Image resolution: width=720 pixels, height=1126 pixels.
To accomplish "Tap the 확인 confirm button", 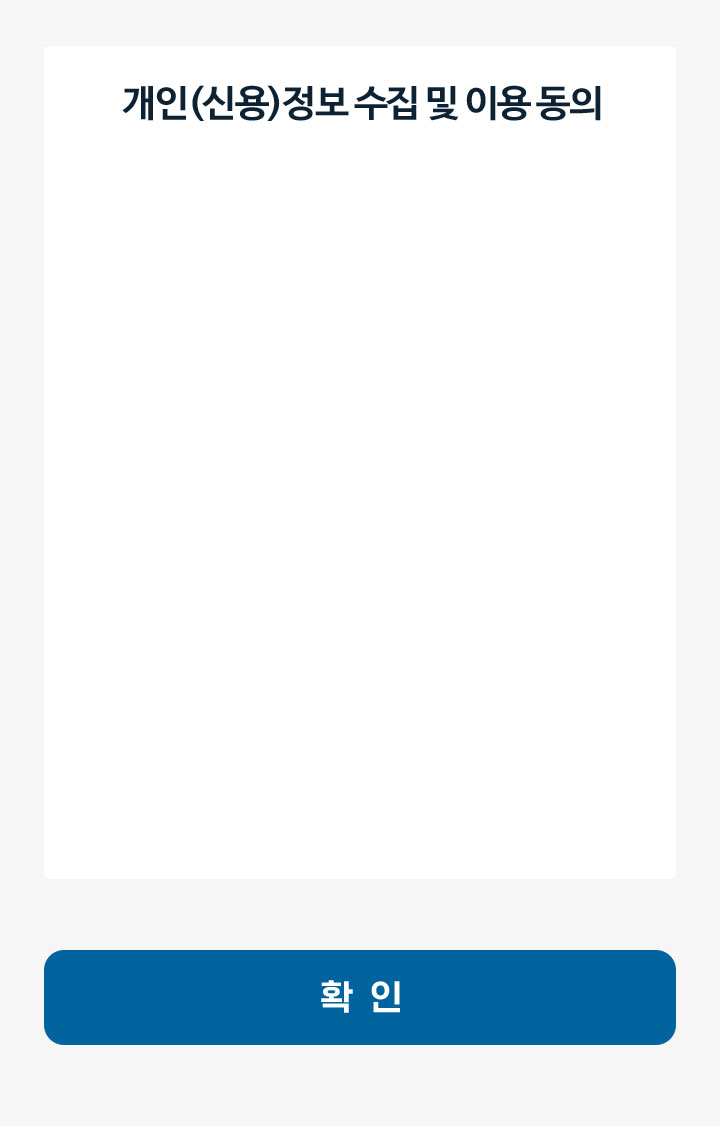I will [360, 997].
